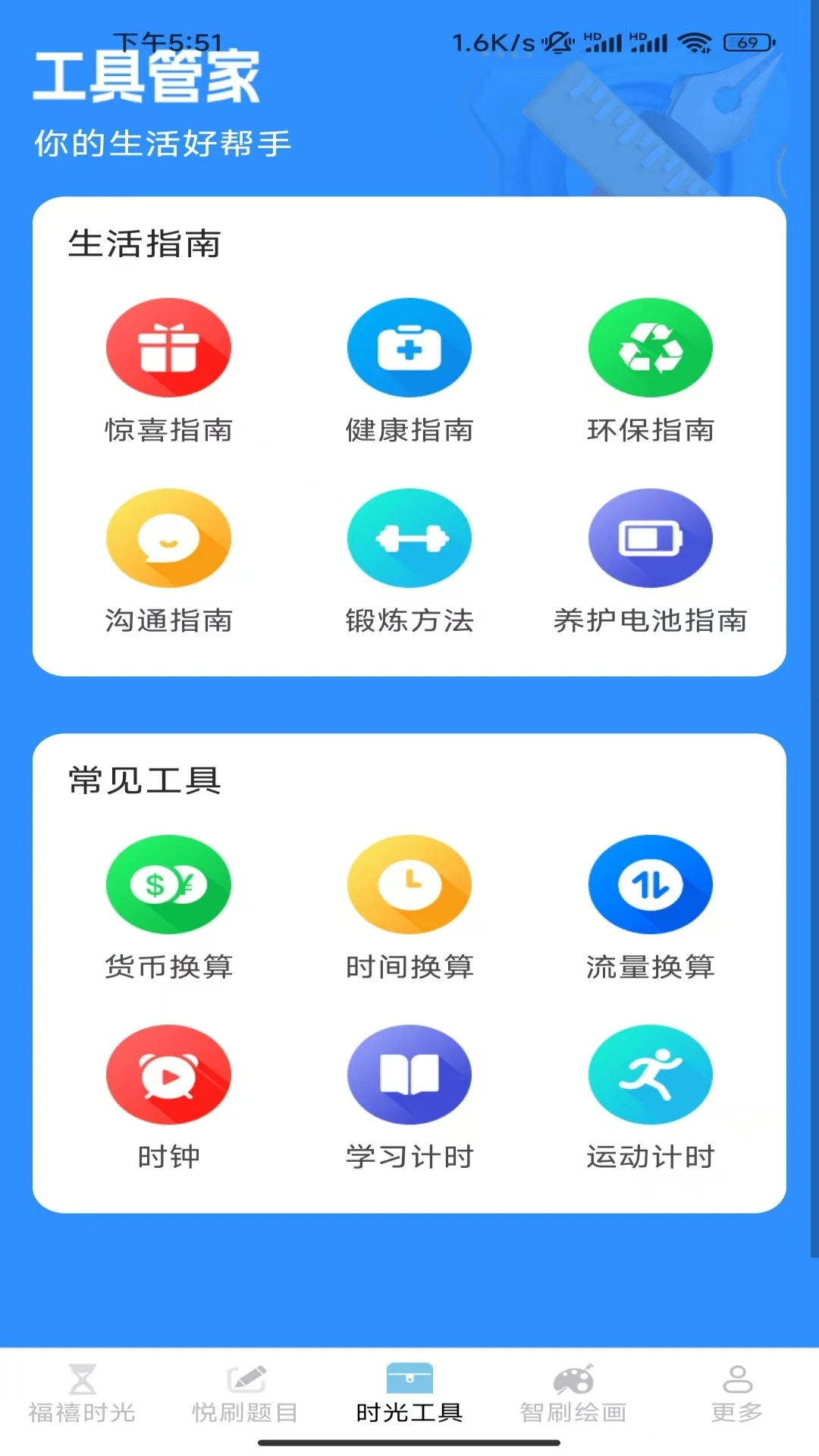The height and width of the screenshot is (1456, 819).
Task: Select the 环保指南 recycling guide
Action: coord(651,349)
